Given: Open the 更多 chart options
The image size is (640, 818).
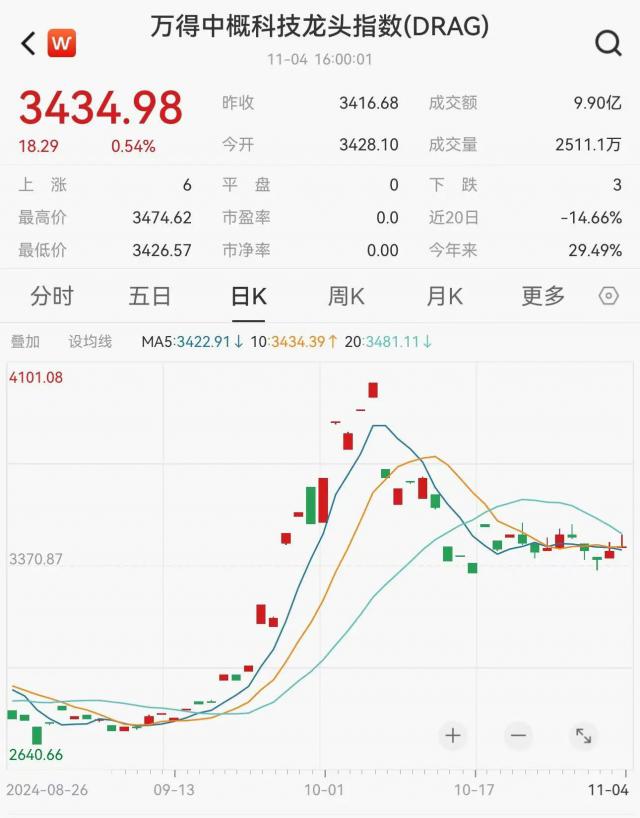Looking at the screenshot, I should pyautogui.click(x=543, y=296).
